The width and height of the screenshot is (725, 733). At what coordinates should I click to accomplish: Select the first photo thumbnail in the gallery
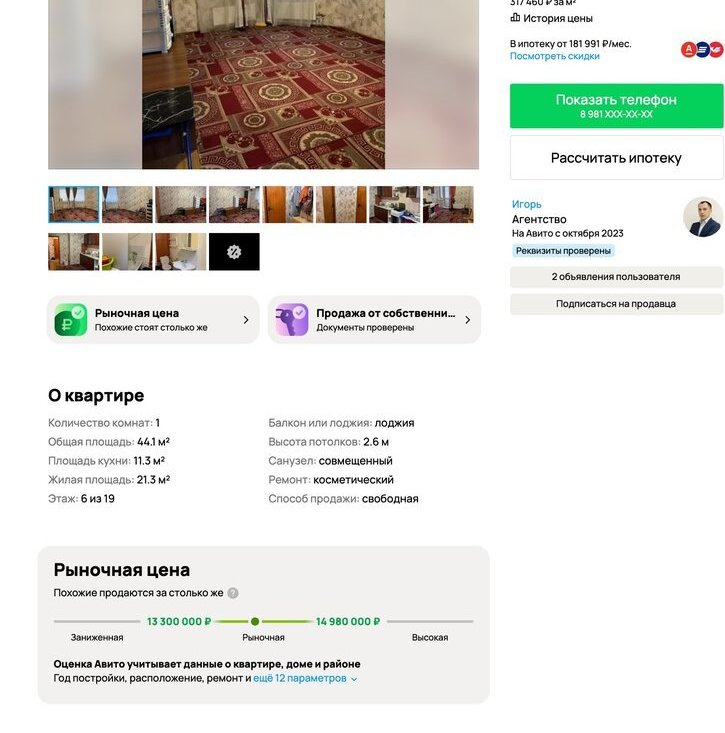74,204
